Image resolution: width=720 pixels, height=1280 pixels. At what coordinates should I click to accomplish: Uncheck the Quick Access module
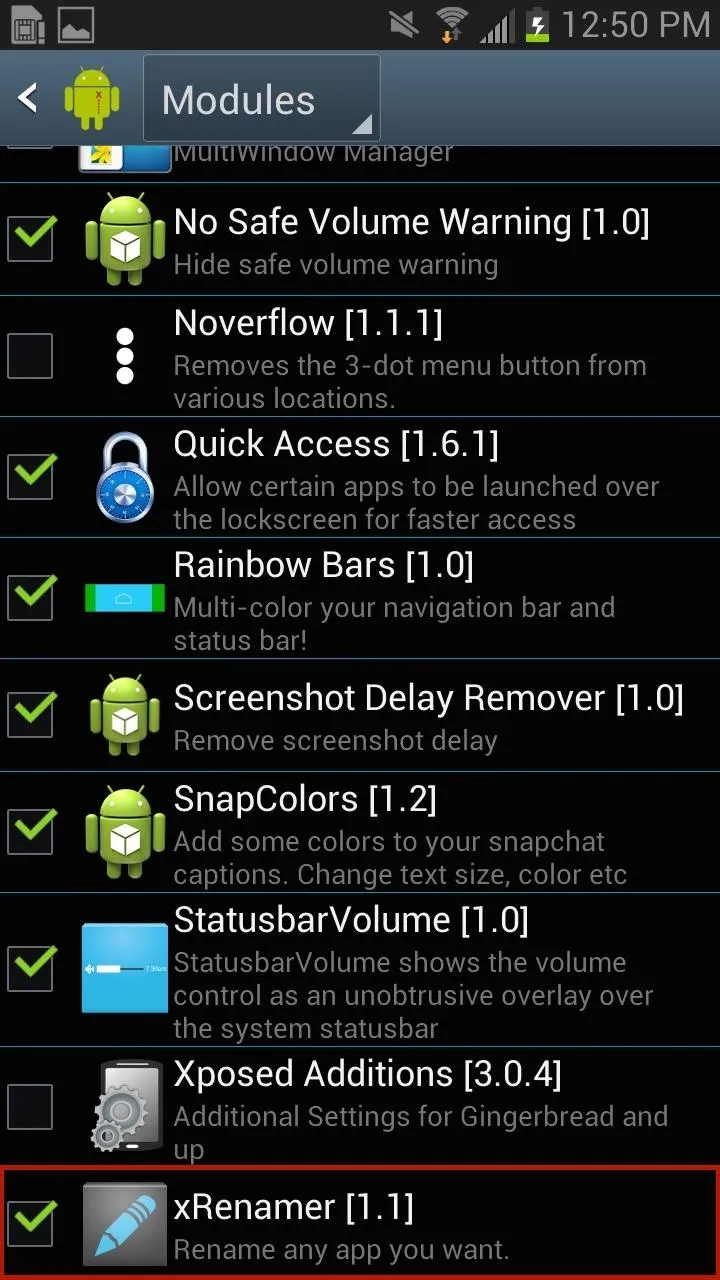pos(30,477)
